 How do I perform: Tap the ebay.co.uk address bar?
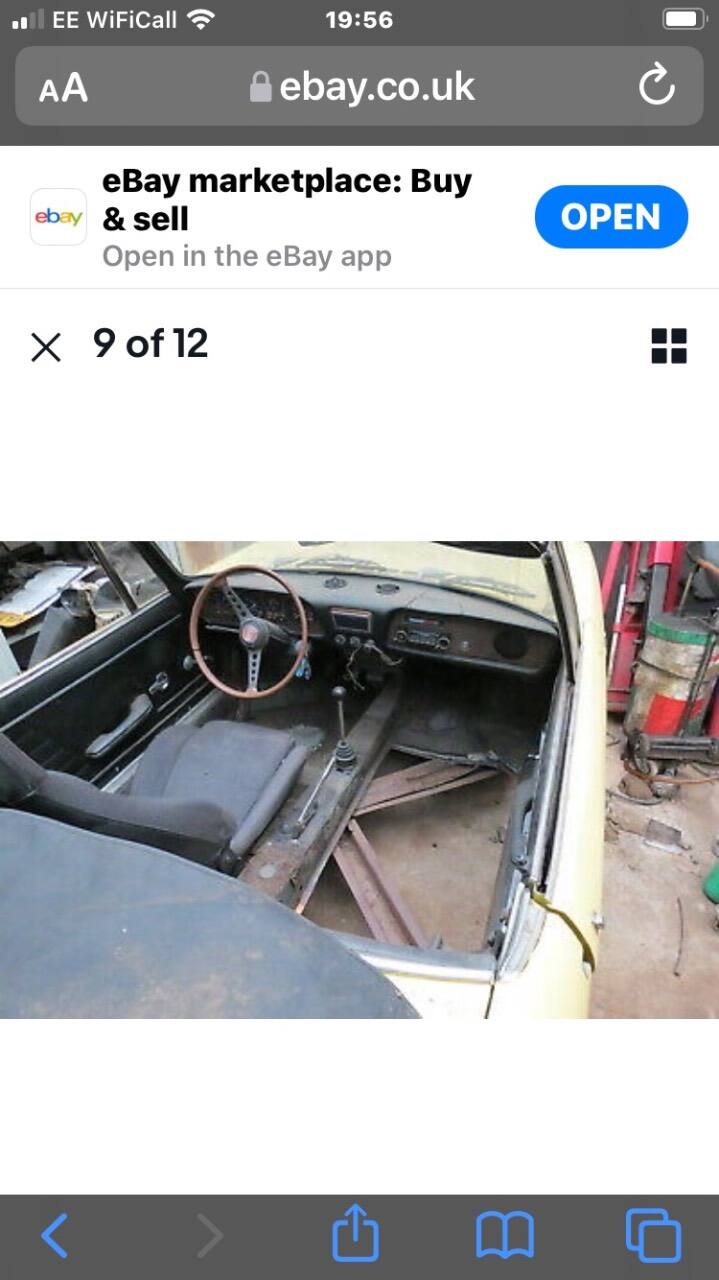click(x=360, y=87)
